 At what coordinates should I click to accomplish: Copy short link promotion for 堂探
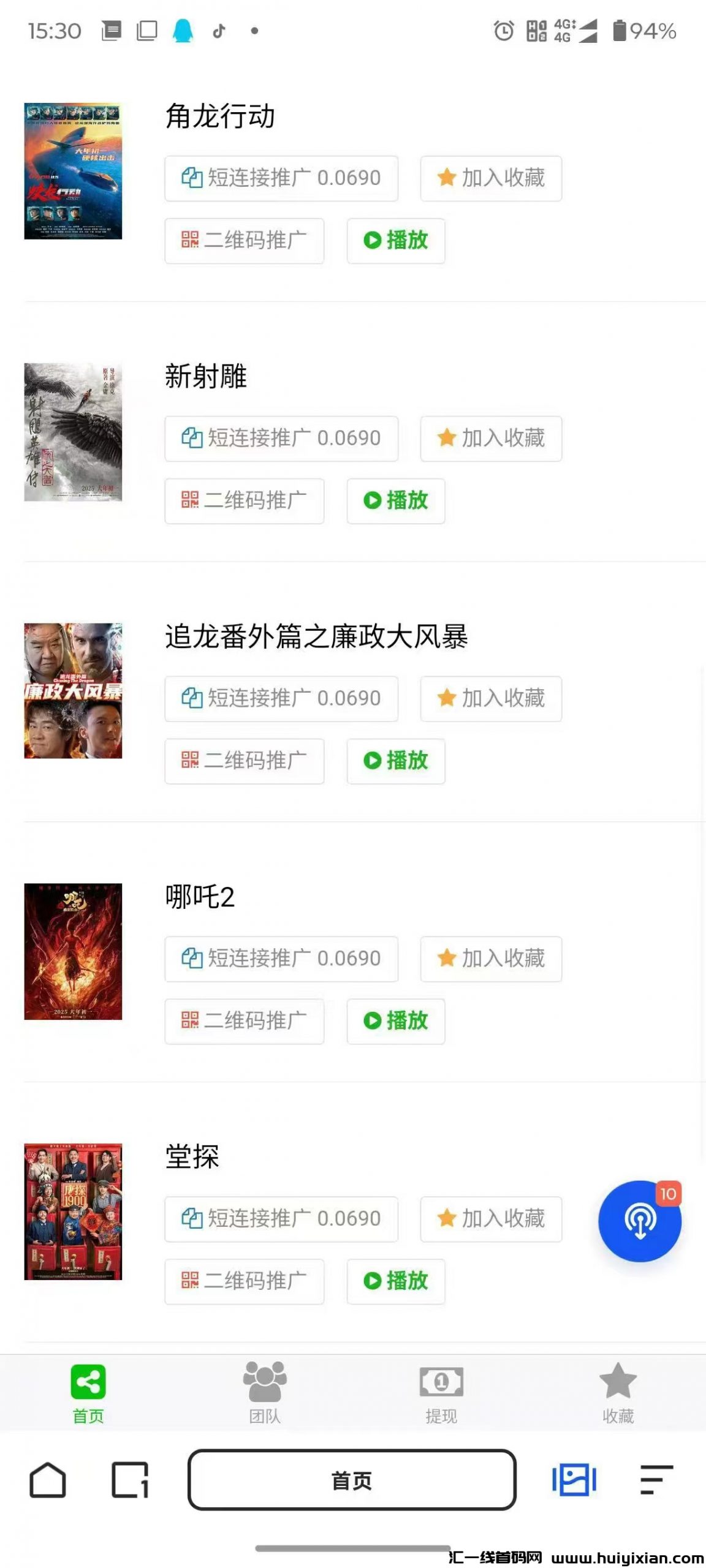tap(281, 1219)
